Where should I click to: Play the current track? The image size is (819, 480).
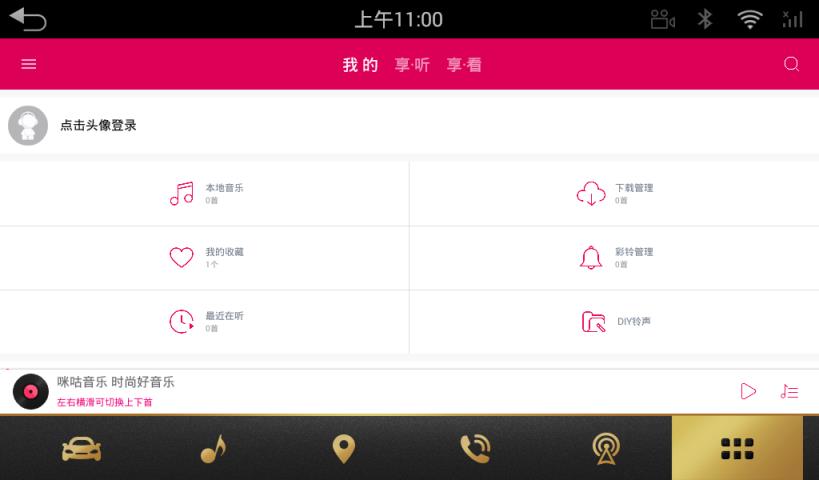click(748, 391)
